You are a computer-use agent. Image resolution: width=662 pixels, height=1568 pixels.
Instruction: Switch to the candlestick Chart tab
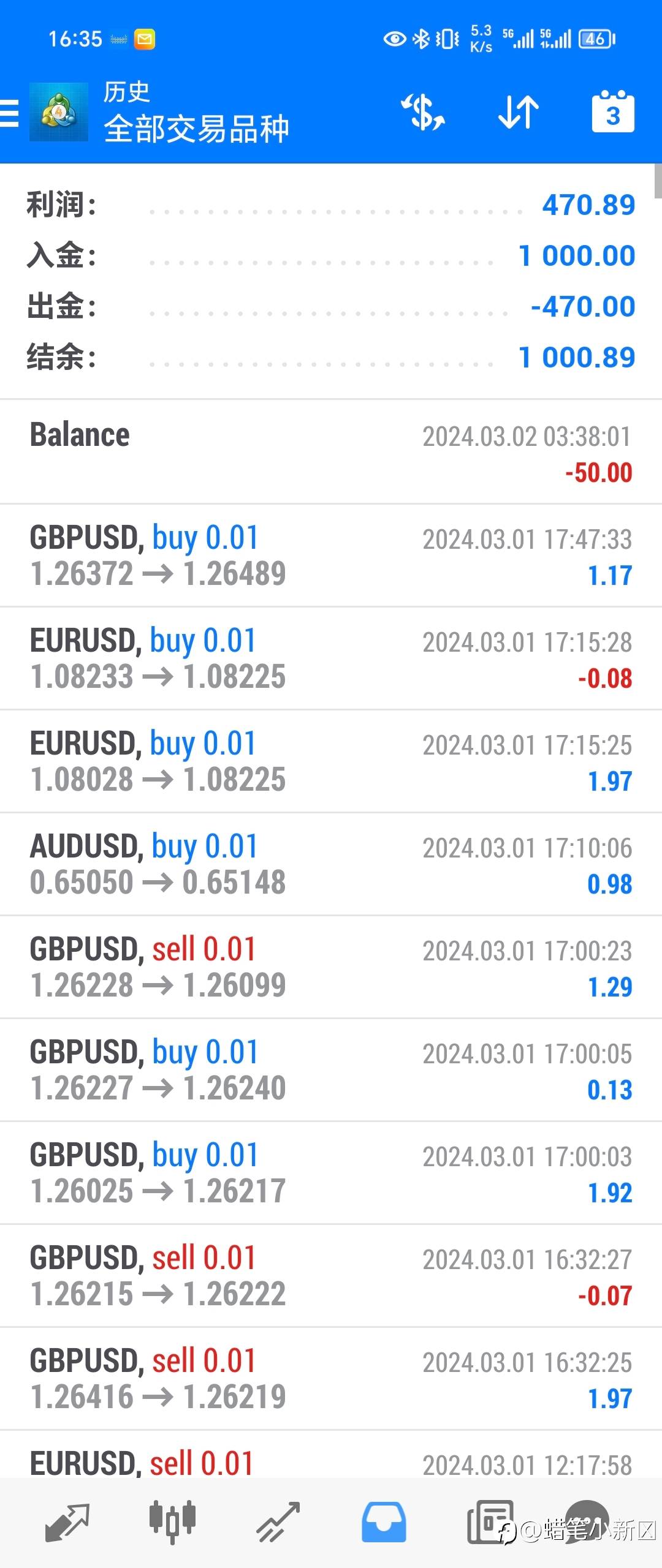173,1521
